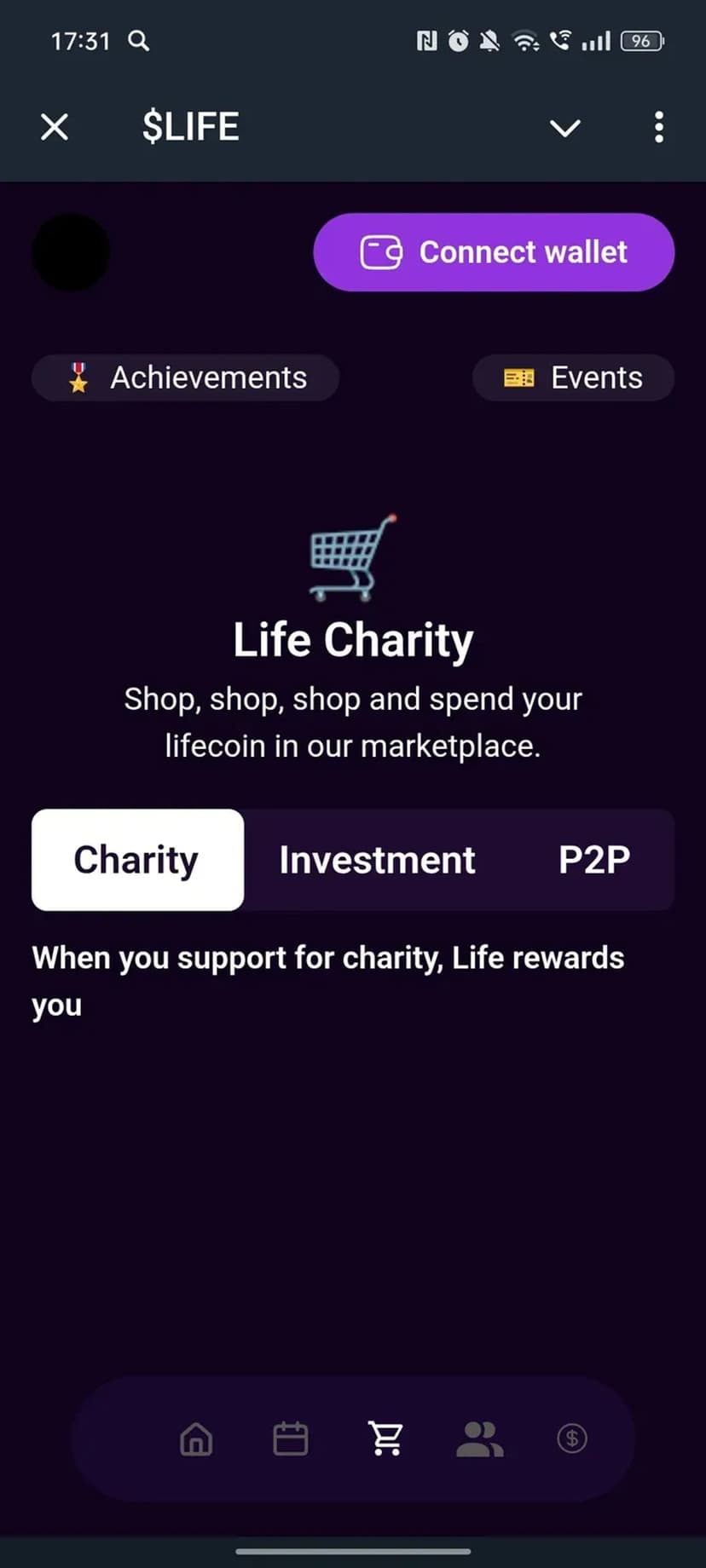Screen dimensions: 706x1568
Task: Select the Charity tab
Action: [x=137, y=860]
